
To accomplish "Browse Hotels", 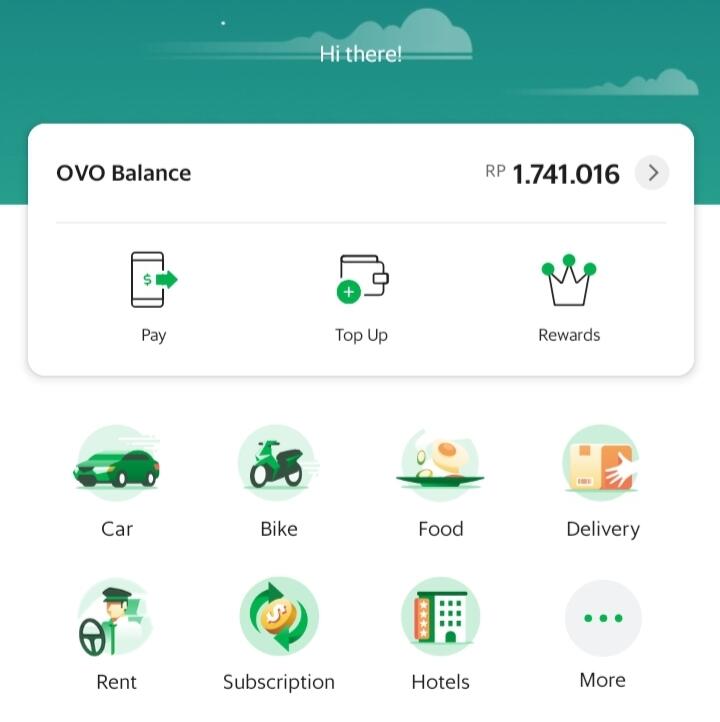I will point(440,618).
